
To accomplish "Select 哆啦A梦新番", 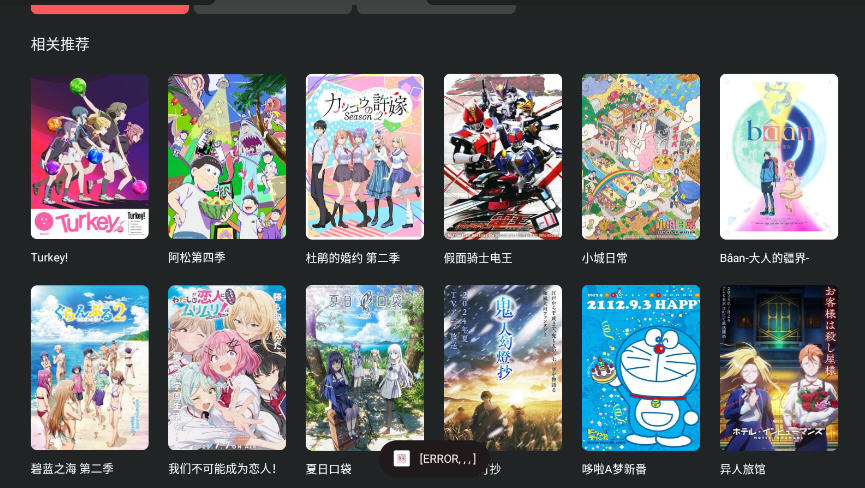I will pyautogui.click(x=641, y=368).
